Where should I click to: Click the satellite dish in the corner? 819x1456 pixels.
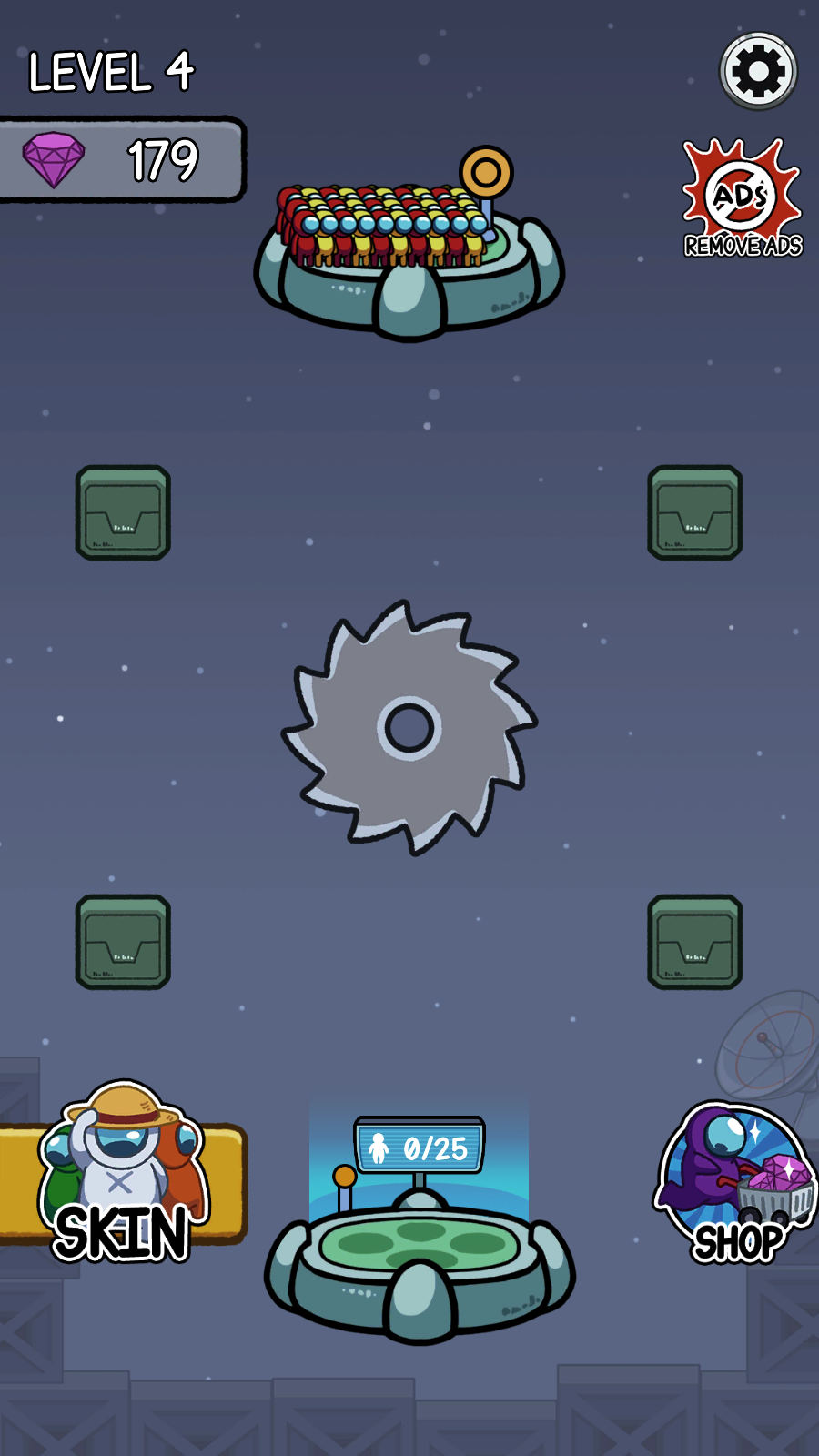point(763,1046)
